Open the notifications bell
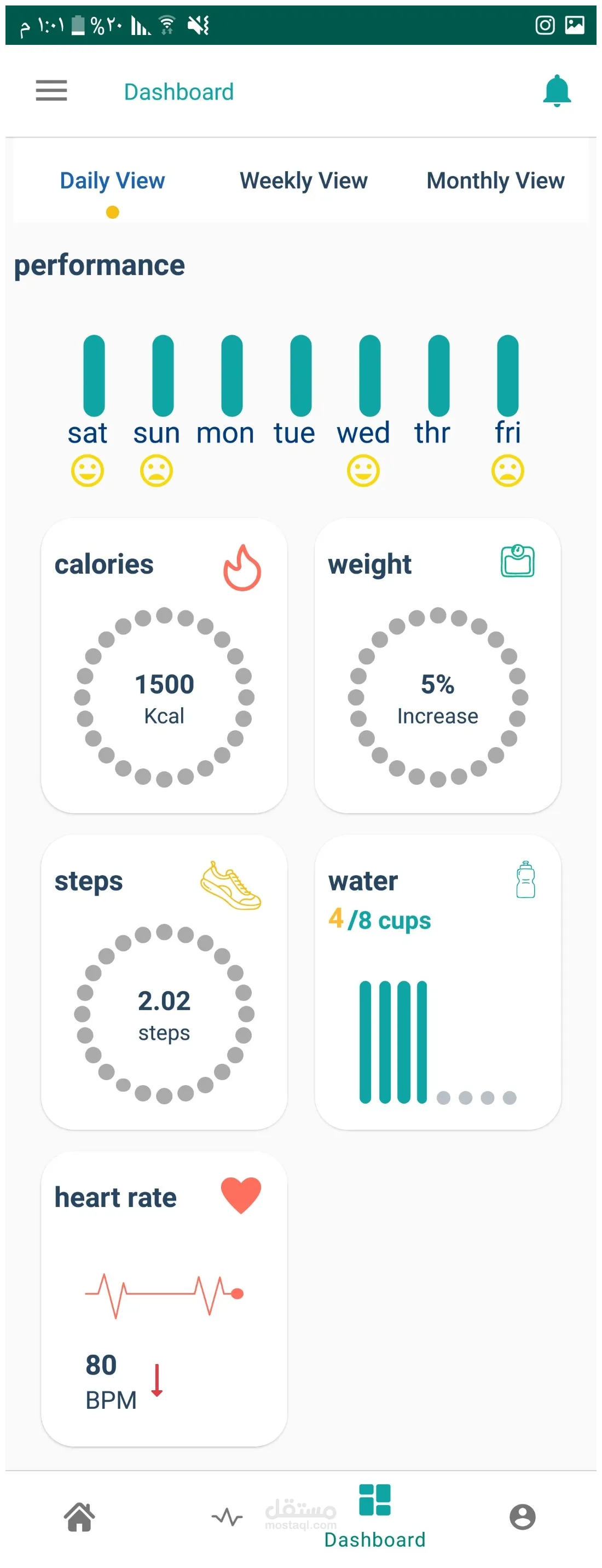This screenshot has width=602, height=1568. [x=556, y=91]
